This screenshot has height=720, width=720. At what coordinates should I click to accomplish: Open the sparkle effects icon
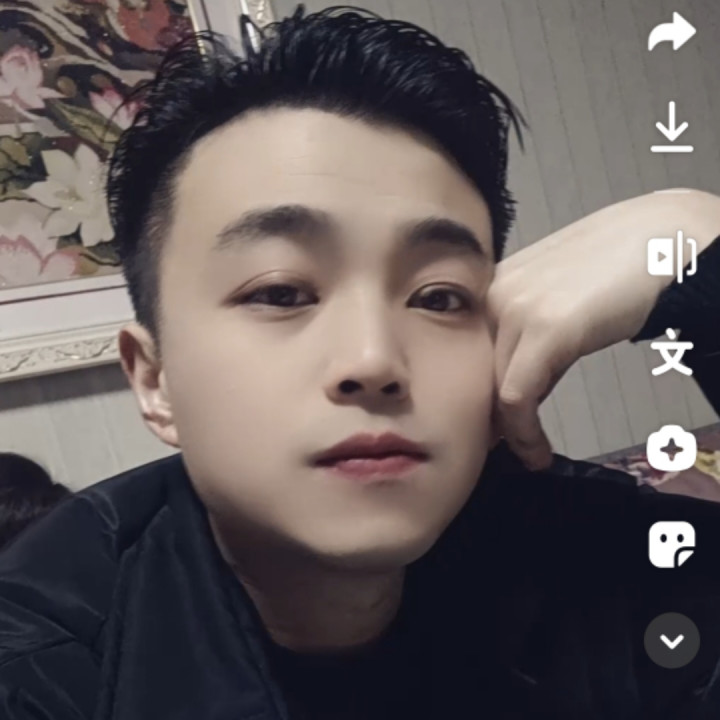click(671, 448)
